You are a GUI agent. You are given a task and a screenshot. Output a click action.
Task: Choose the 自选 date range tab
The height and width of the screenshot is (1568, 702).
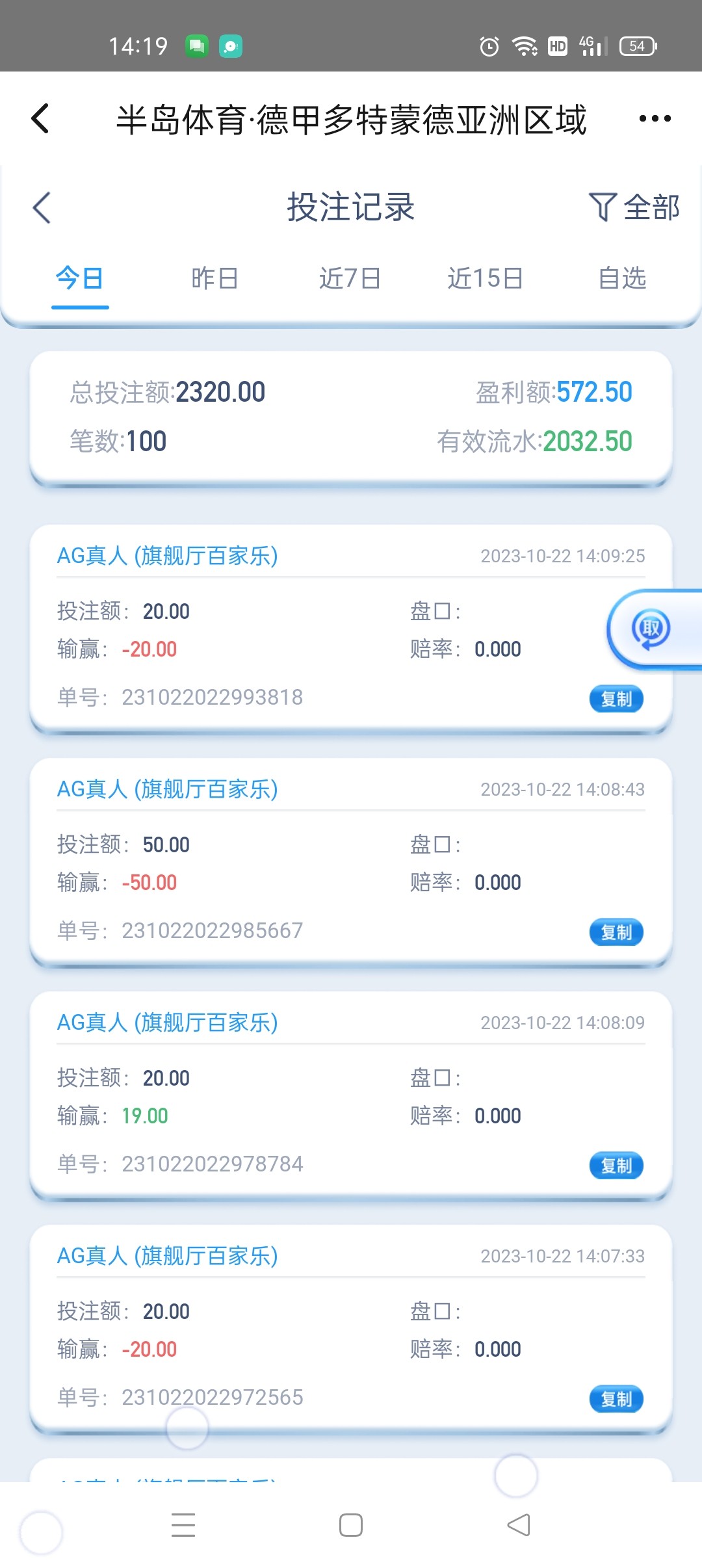click(x=622, y=278)
